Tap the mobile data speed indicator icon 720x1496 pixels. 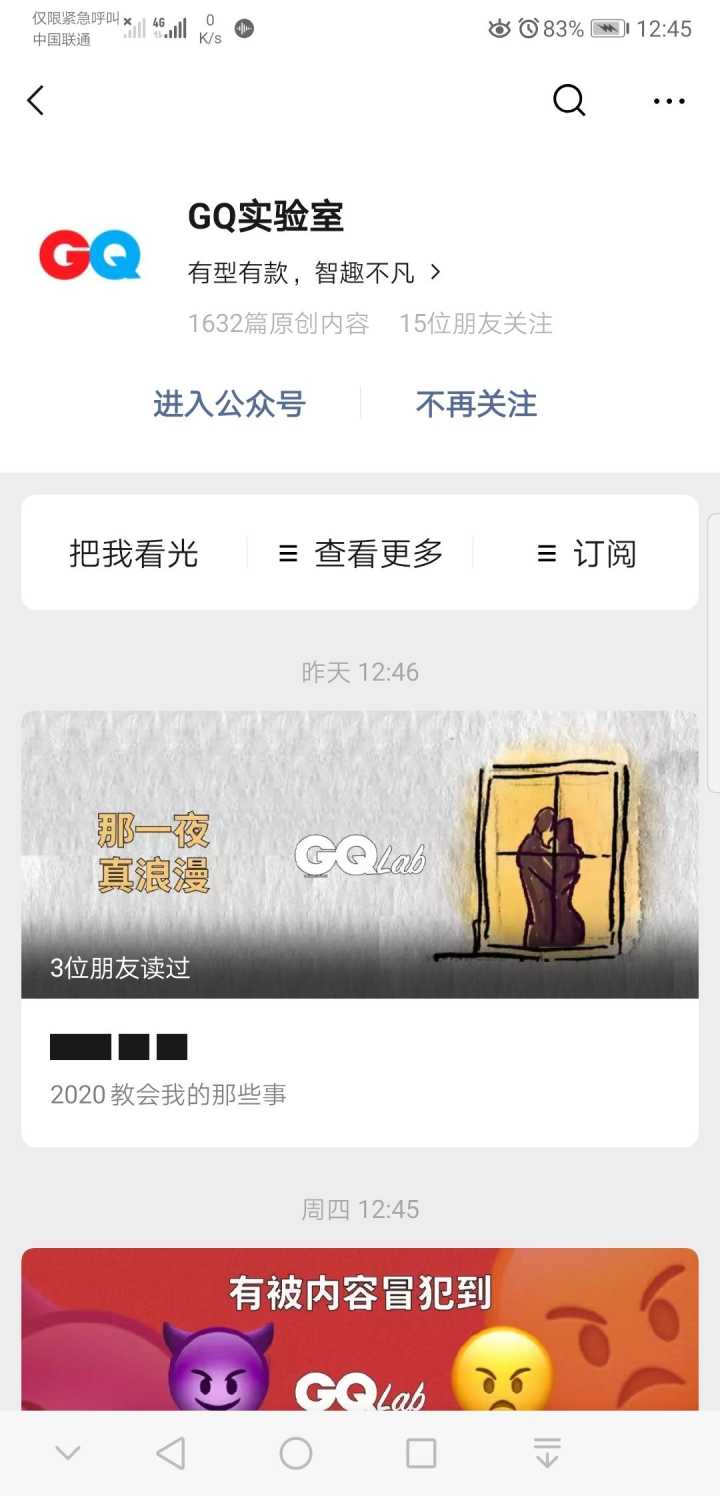click(x=209, y=28)
